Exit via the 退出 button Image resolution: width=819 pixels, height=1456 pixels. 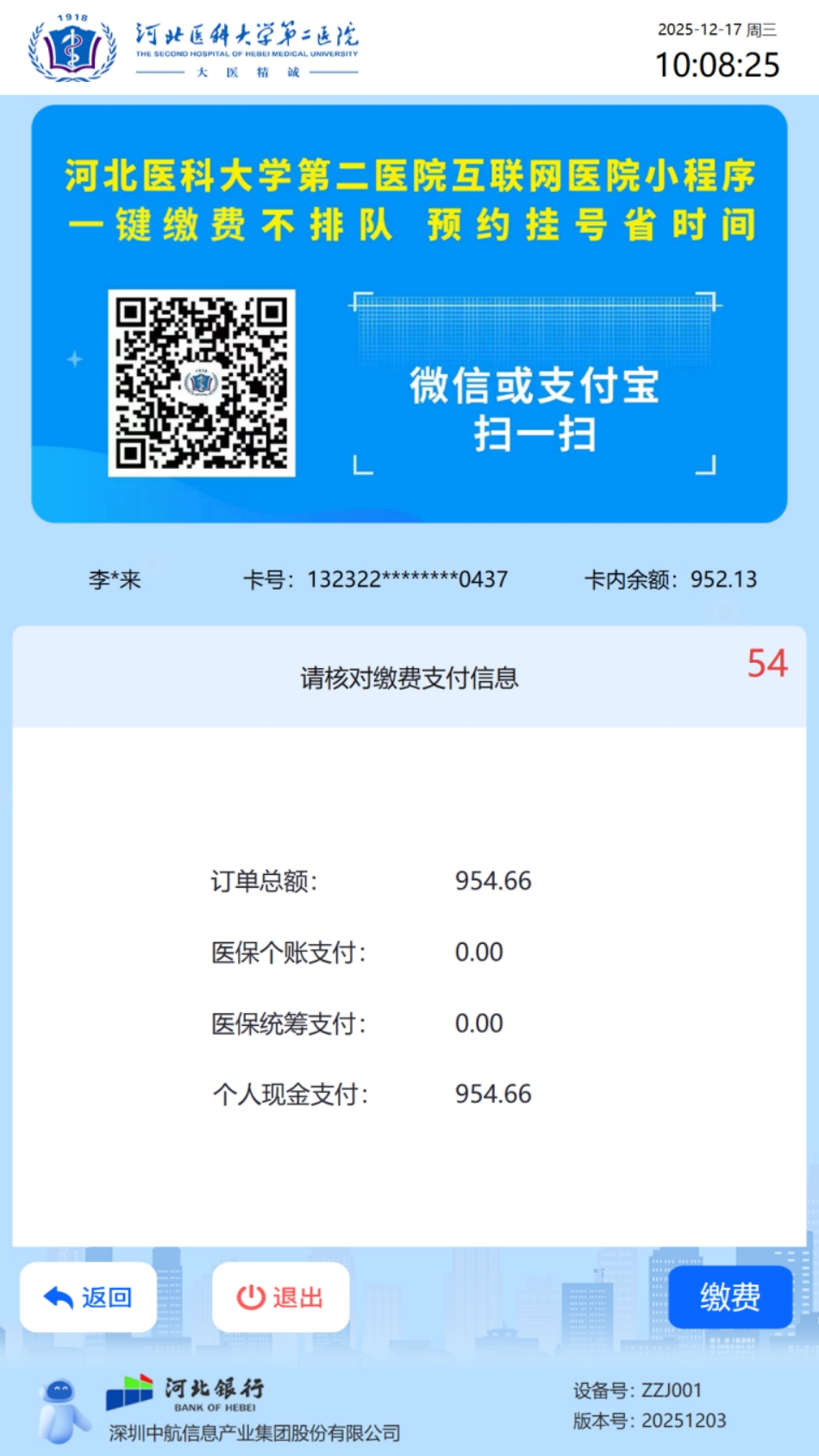280,1297
